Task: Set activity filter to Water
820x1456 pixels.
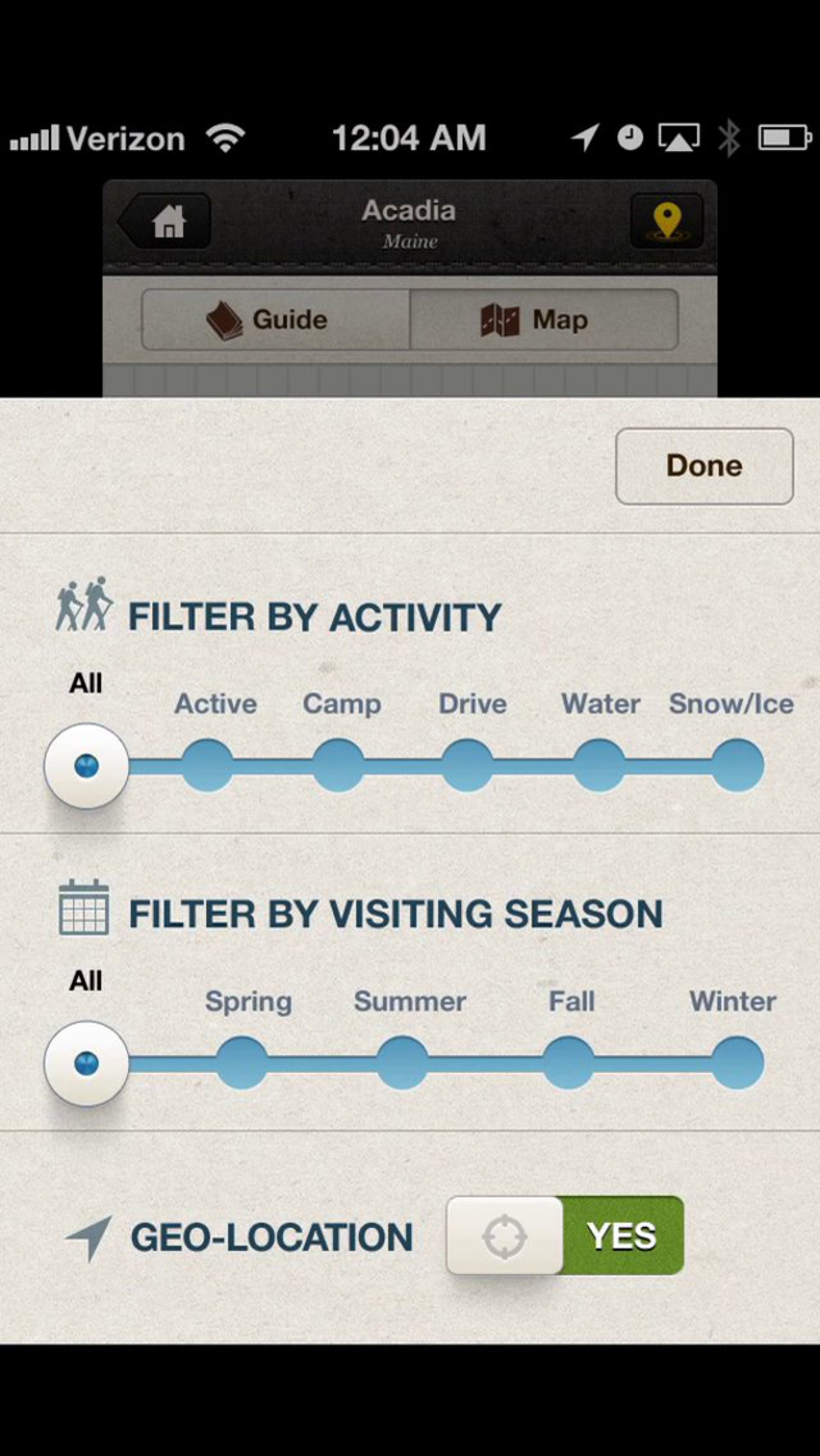Action: coord(599,765)
